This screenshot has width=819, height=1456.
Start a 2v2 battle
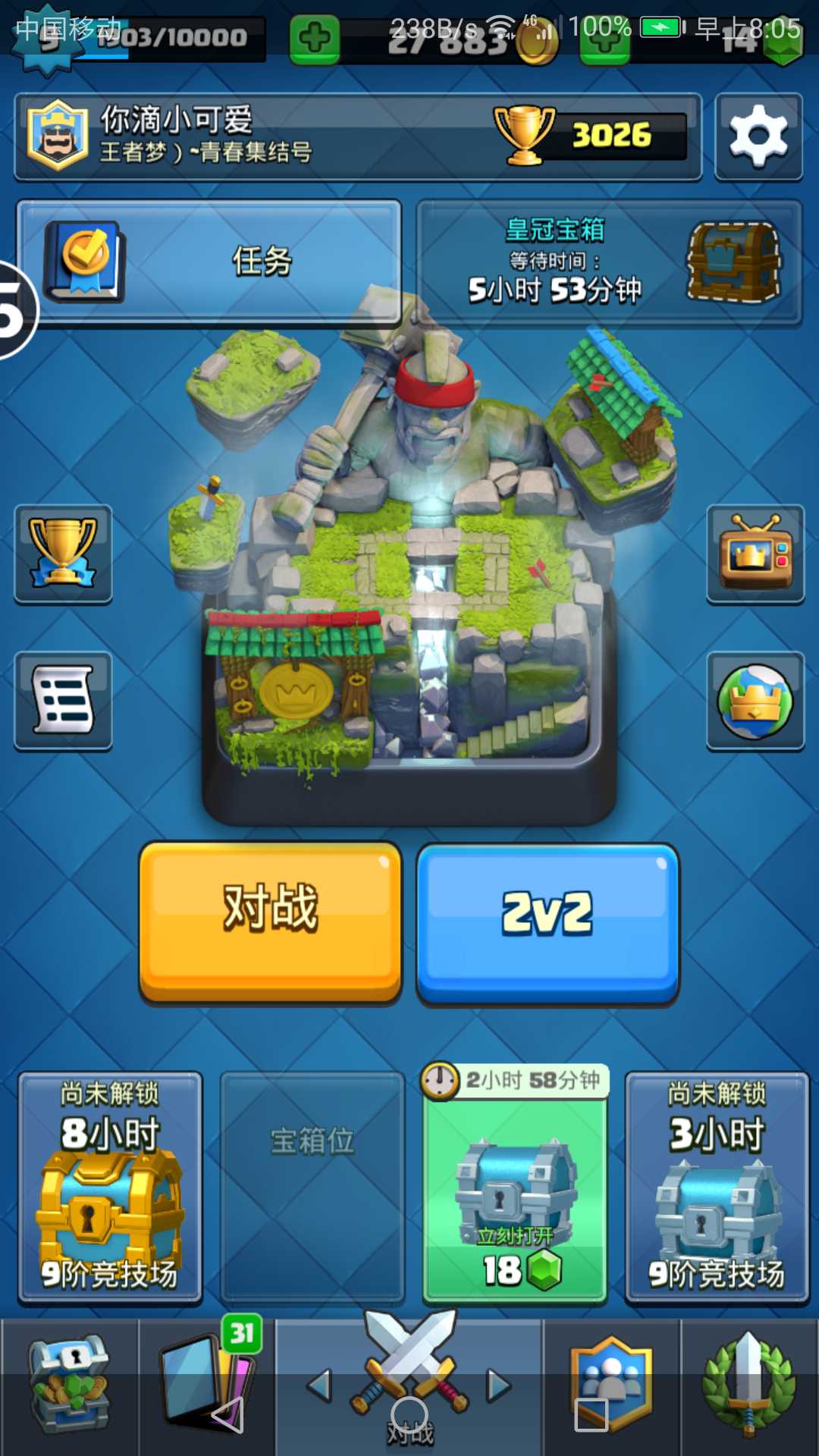548,921
